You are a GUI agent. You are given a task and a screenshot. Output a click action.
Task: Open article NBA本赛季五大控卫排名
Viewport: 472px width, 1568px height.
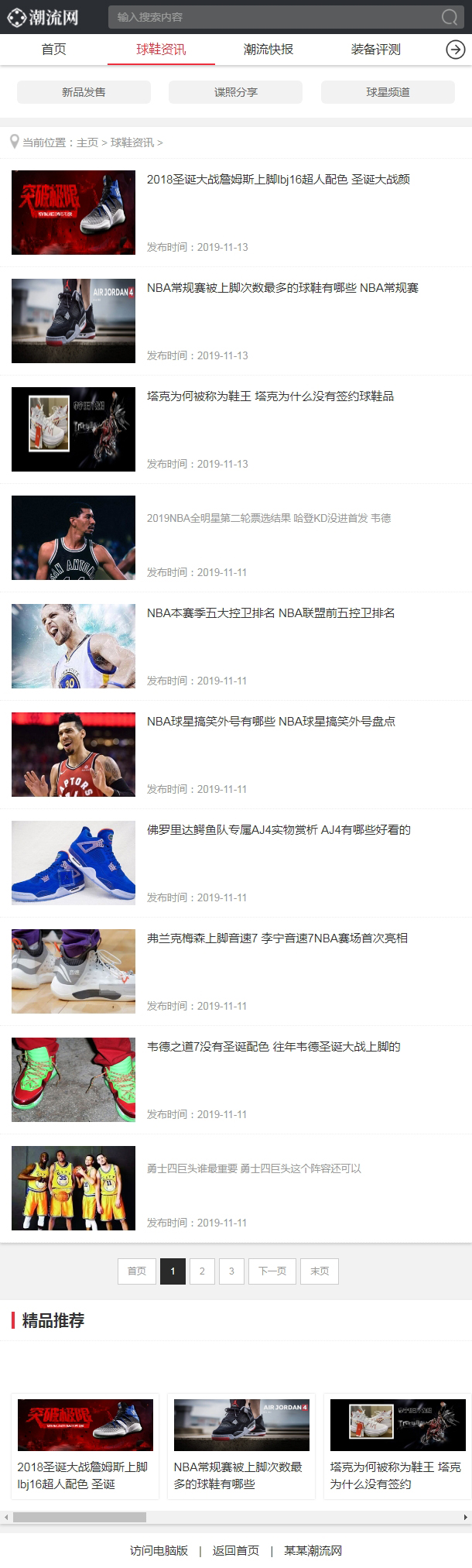click(271, 613)
